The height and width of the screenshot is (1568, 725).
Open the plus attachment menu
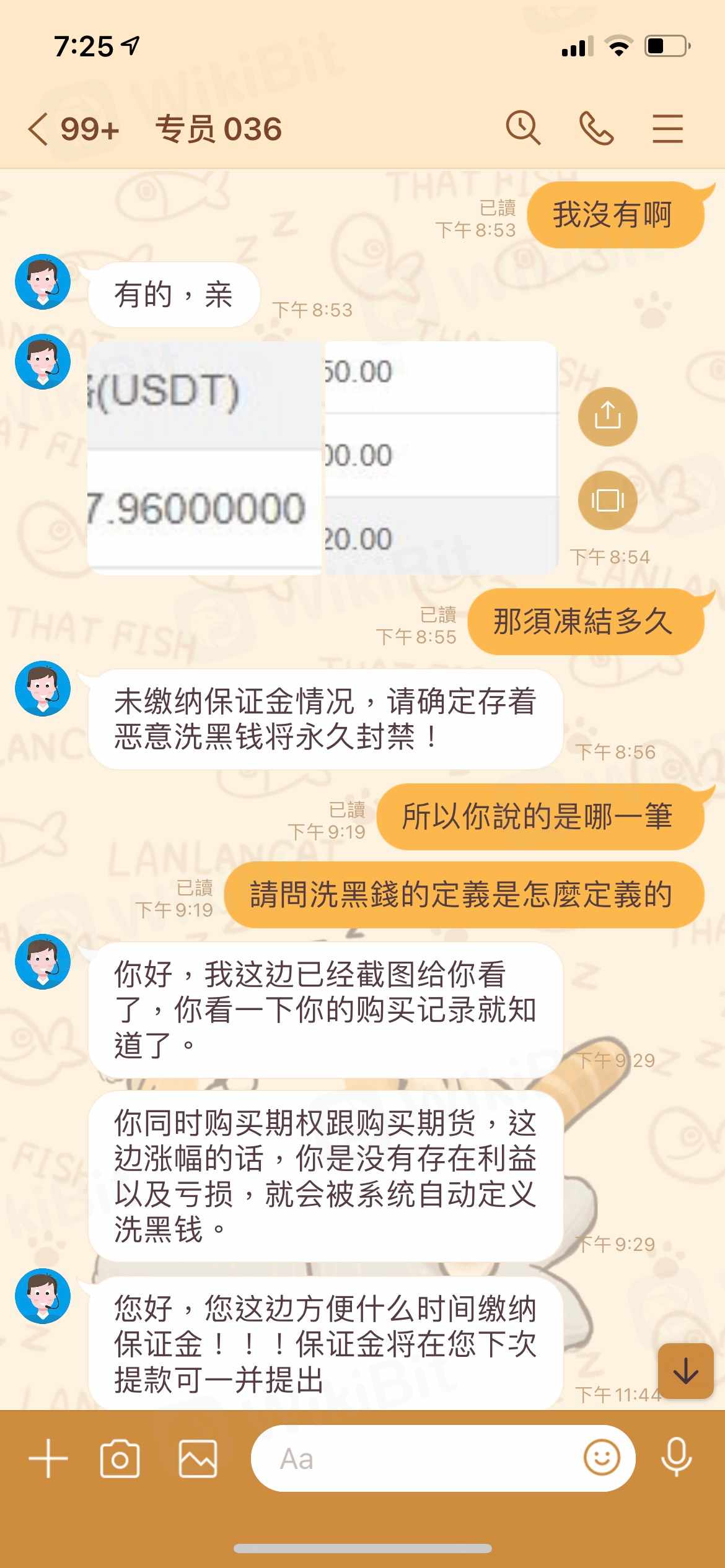[x=48, y=1458]
